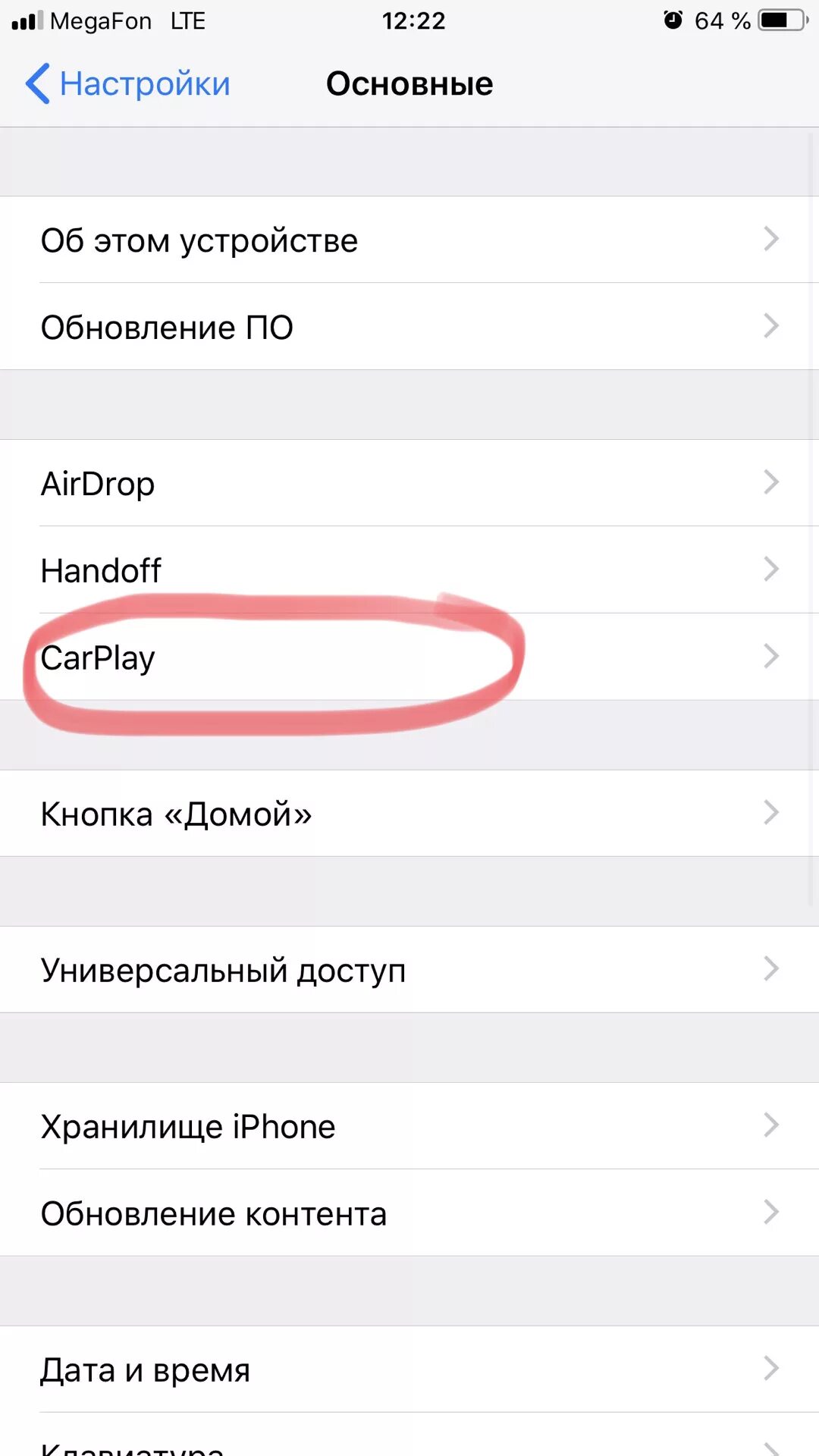
Task: Go back to Настройки
Action: (x=127, y=83)
